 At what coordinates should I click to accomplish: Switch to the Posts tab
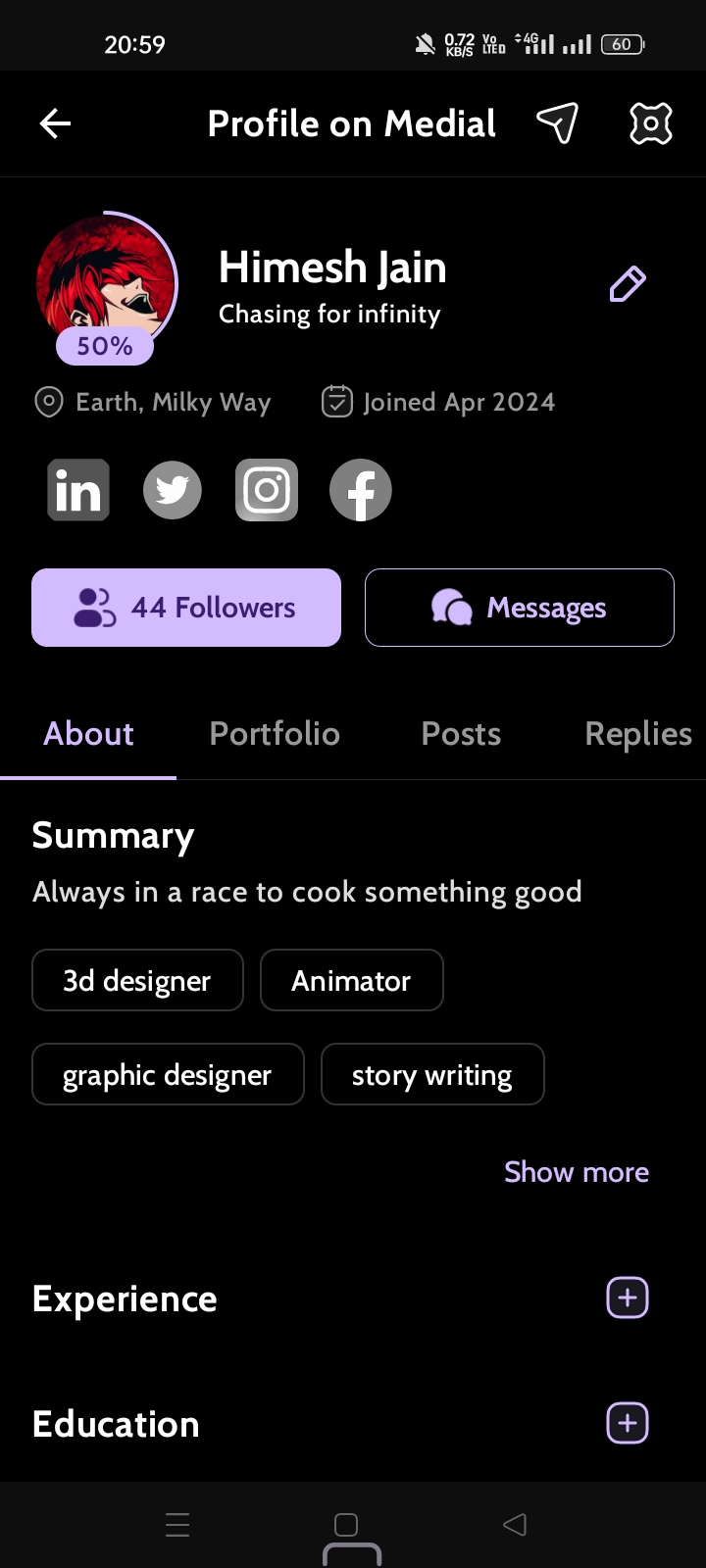click(x=461, y=734)
